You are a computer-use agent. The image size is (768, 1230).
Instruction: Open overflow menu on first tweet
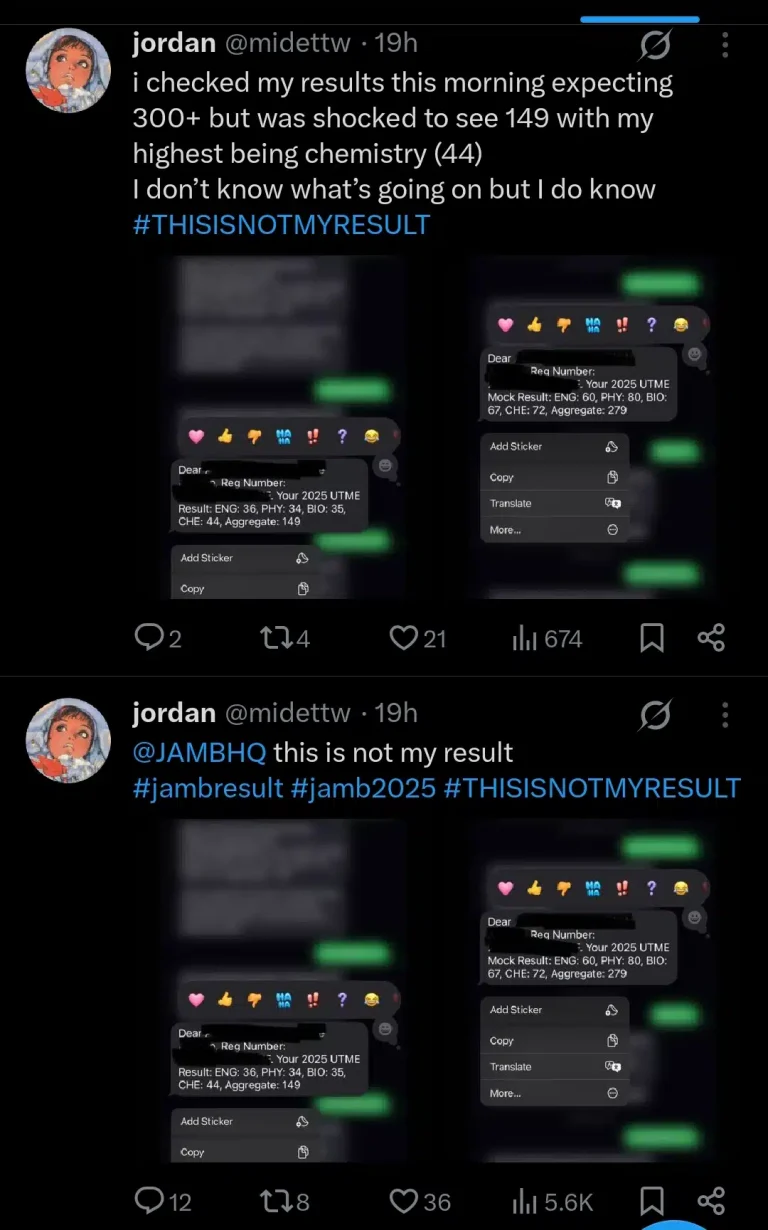(725, 44)
